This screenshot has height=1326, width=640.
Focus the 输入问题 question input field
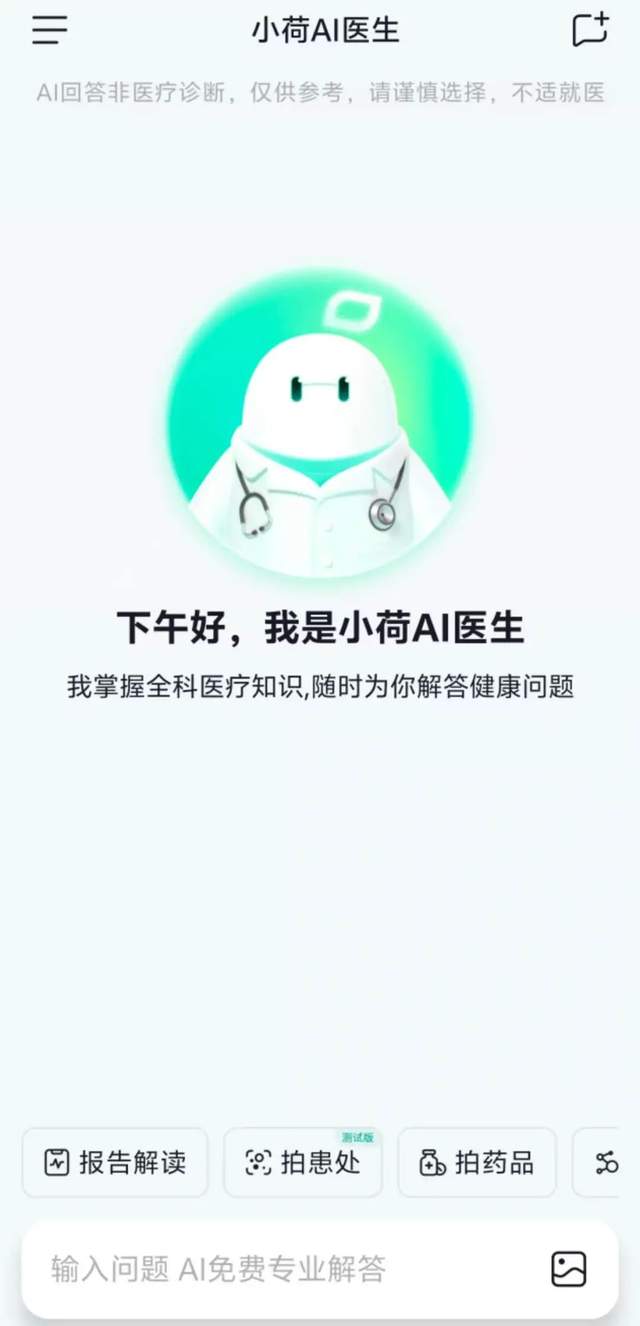click(x=280, y=1269)
